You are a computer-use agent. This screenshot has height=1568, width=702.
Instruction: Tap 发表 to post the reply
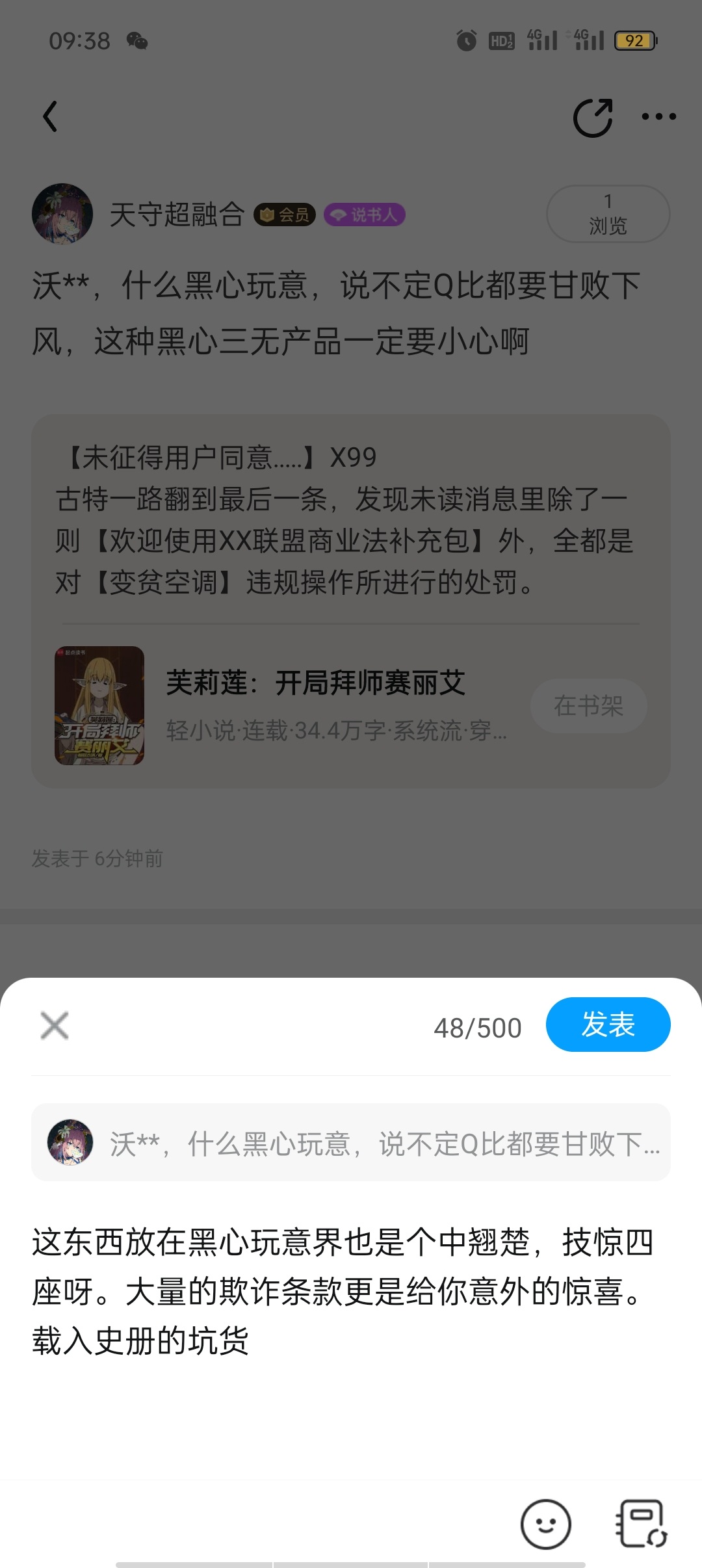608,1025
